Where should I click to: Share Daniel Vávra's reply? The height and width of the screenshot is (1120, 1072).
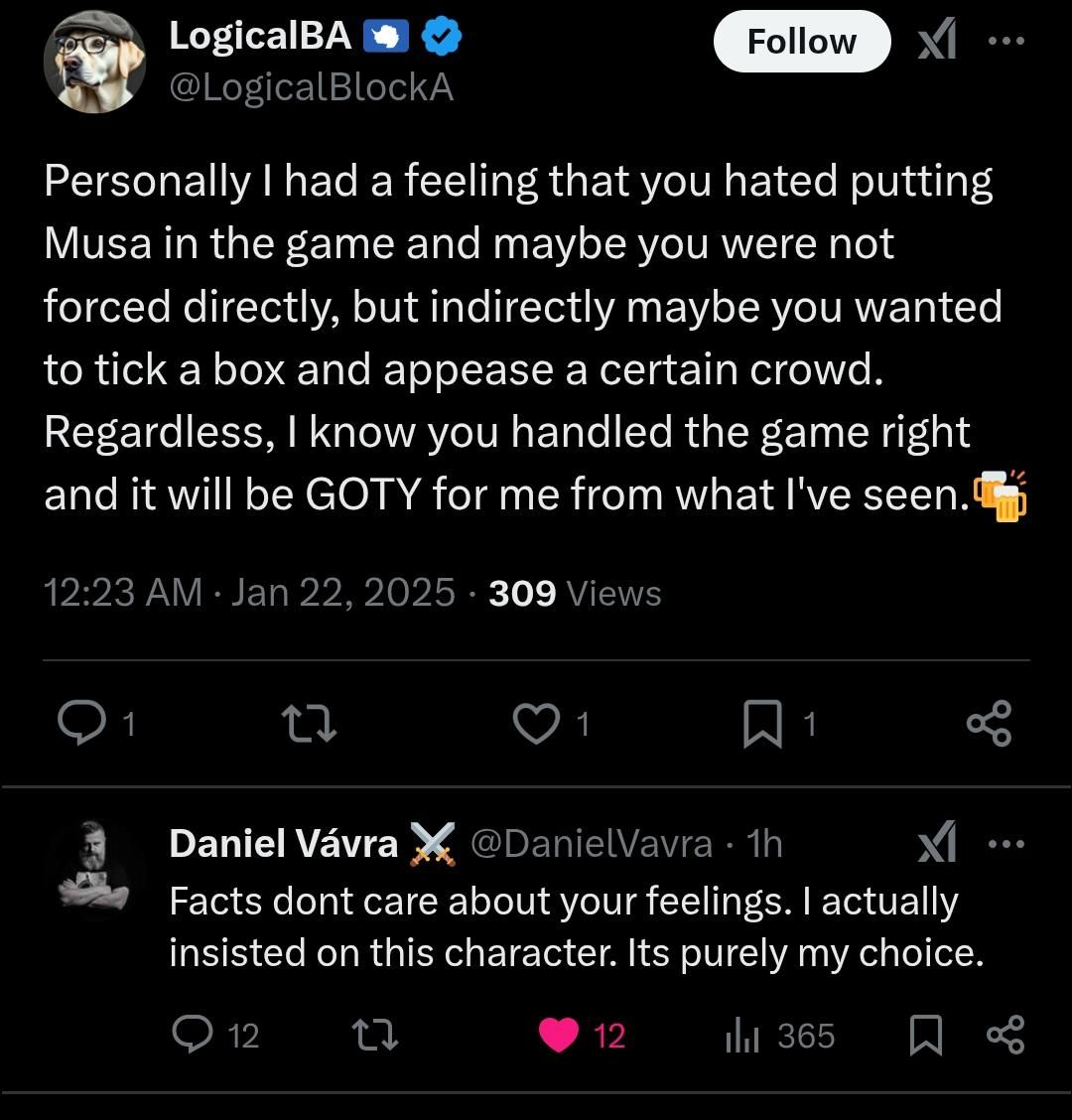click(x=1005, y=1036)
